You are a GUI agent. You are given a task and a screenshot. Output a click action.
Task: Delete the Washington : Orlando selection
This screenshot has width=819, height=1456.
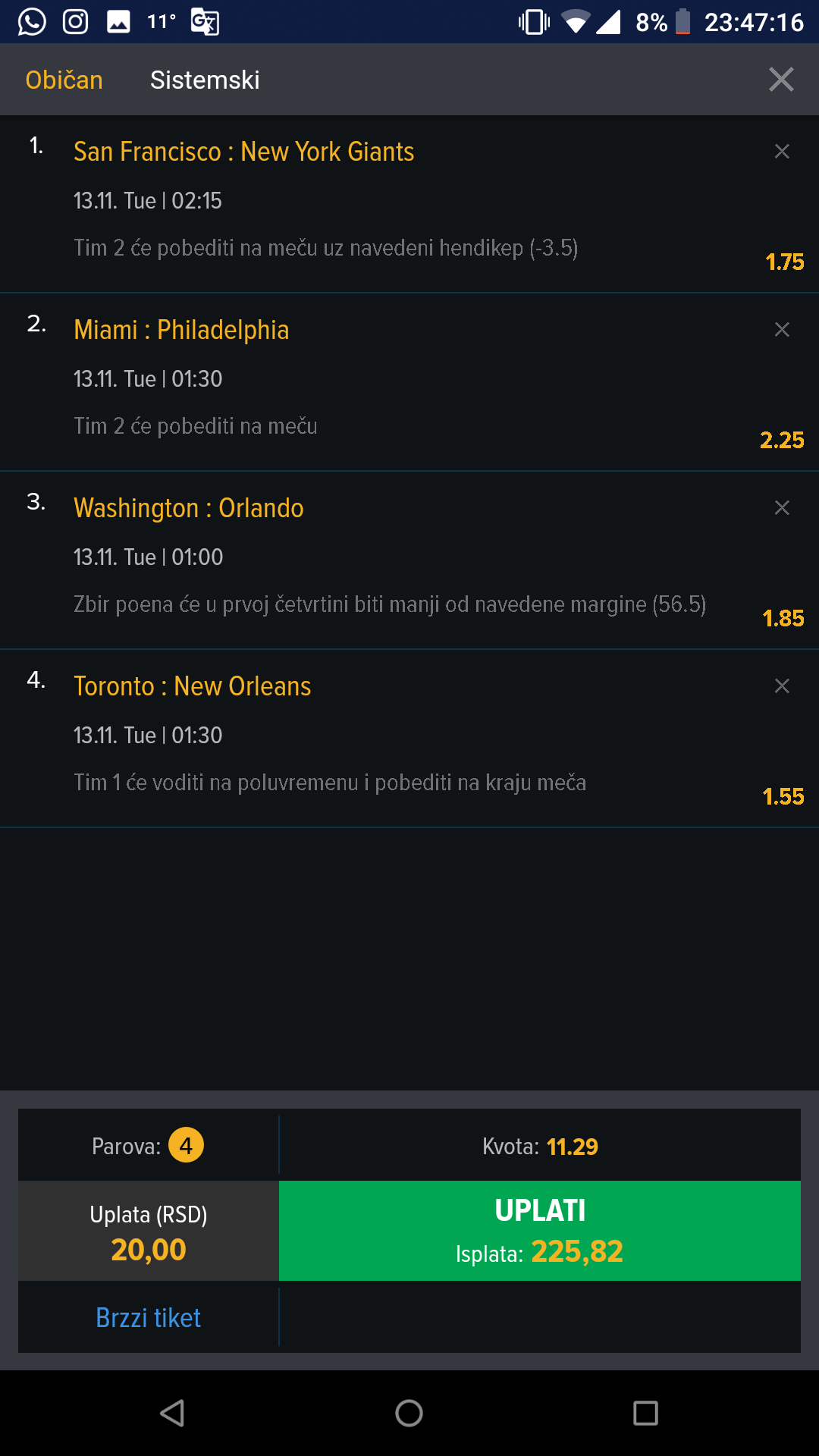click(782, 507)
